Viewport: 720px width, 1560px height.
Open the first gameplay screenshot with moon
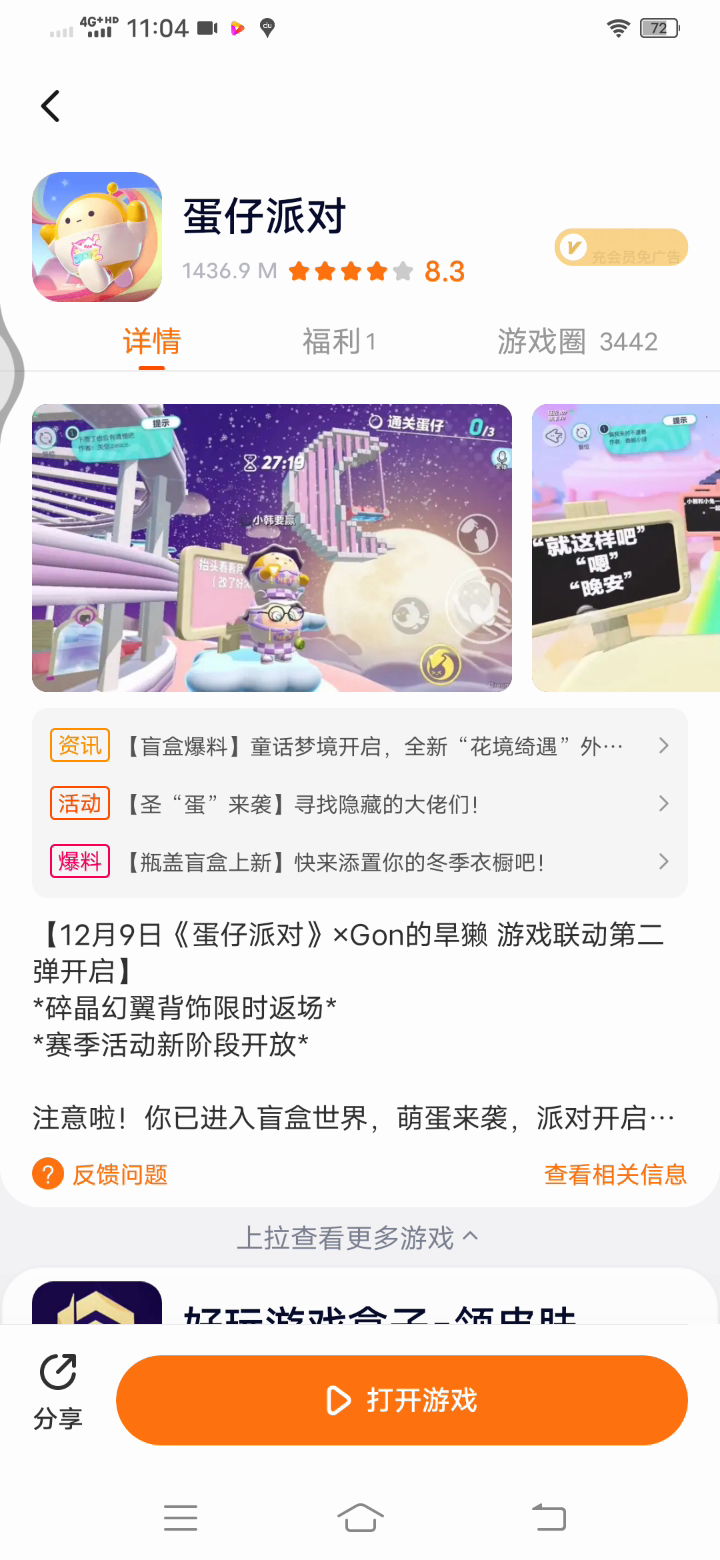[272, 548]
